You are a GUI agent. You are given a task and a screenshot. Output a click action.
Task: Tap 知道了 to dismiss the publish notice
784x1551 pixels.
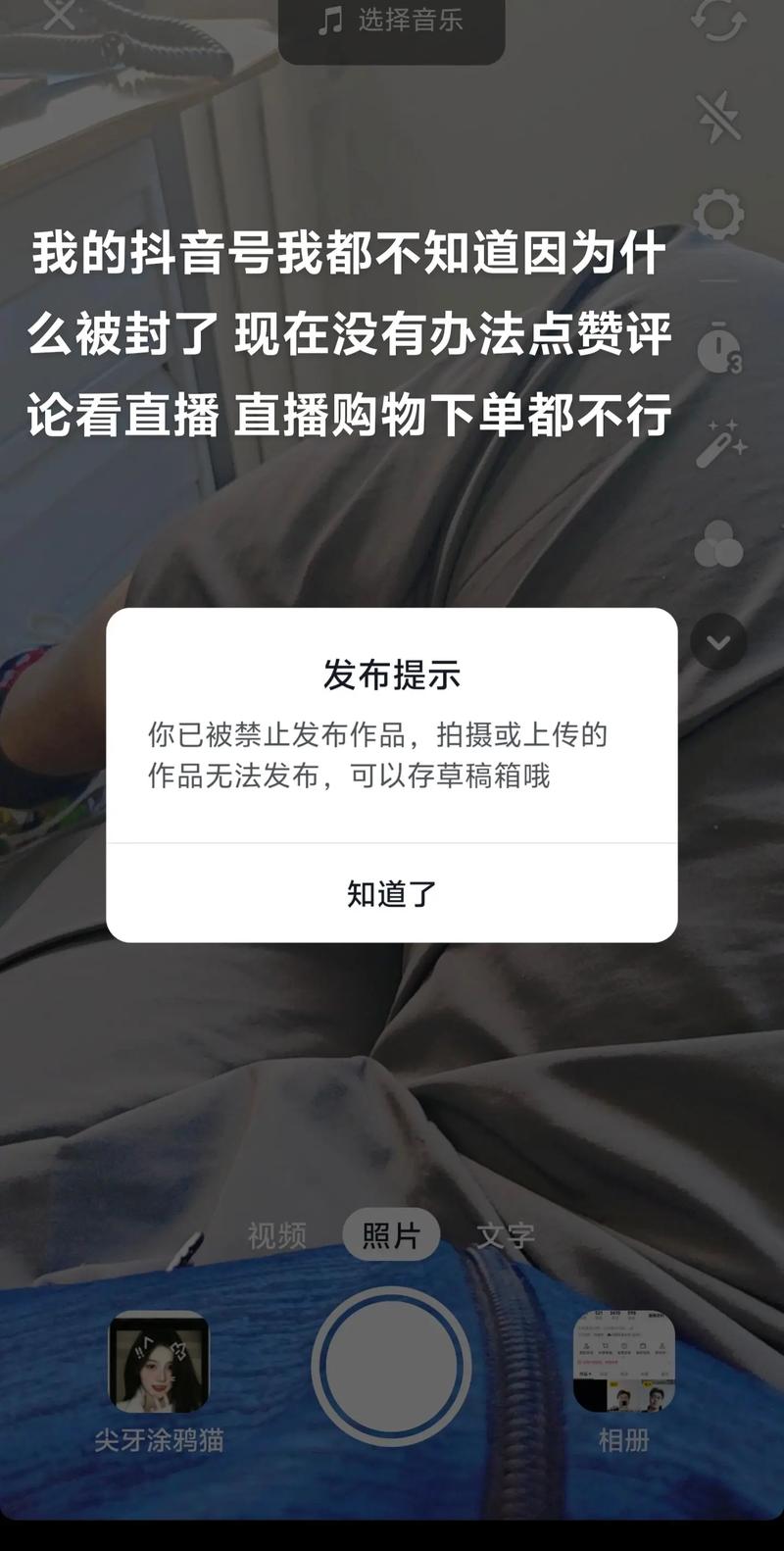(392, 893)
